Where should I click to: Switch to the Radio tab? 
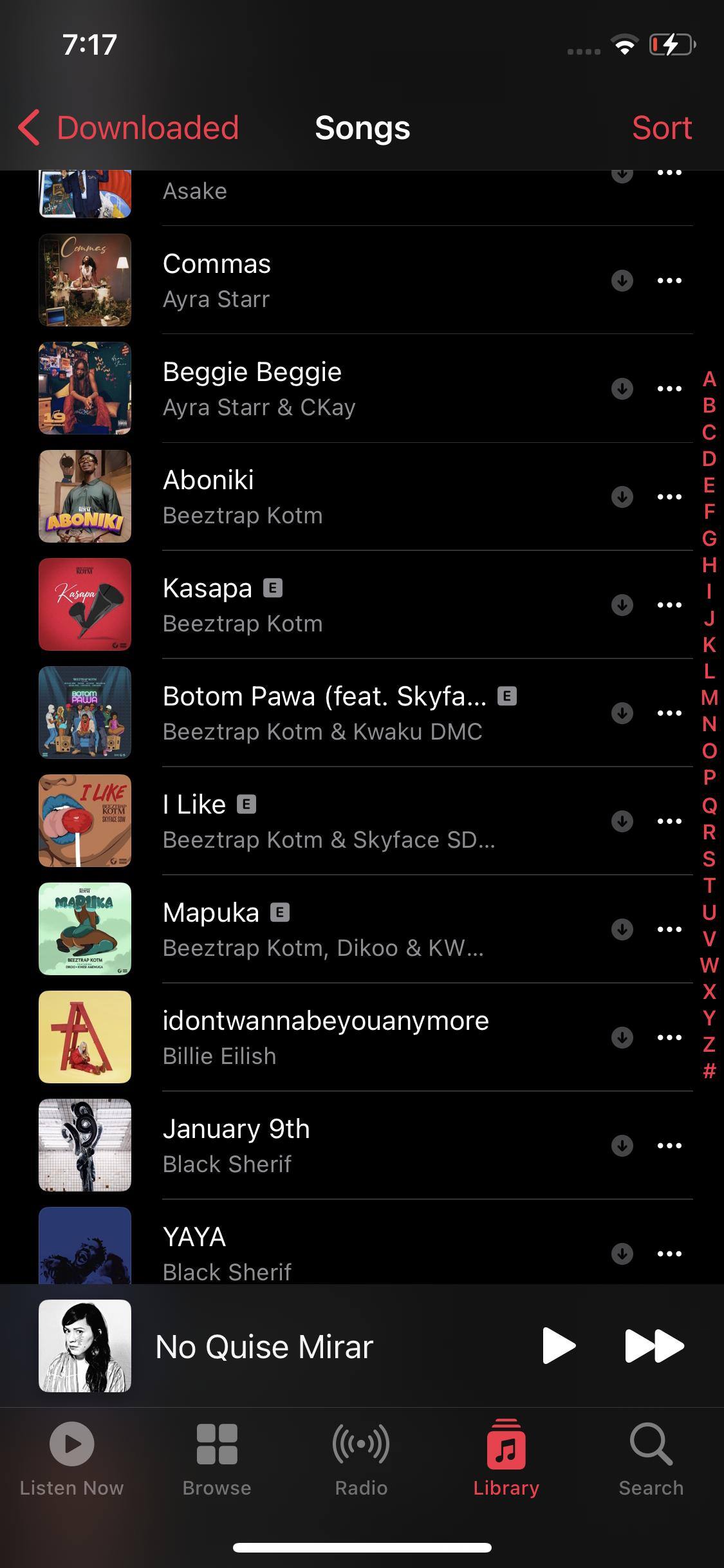point(361,1459)
